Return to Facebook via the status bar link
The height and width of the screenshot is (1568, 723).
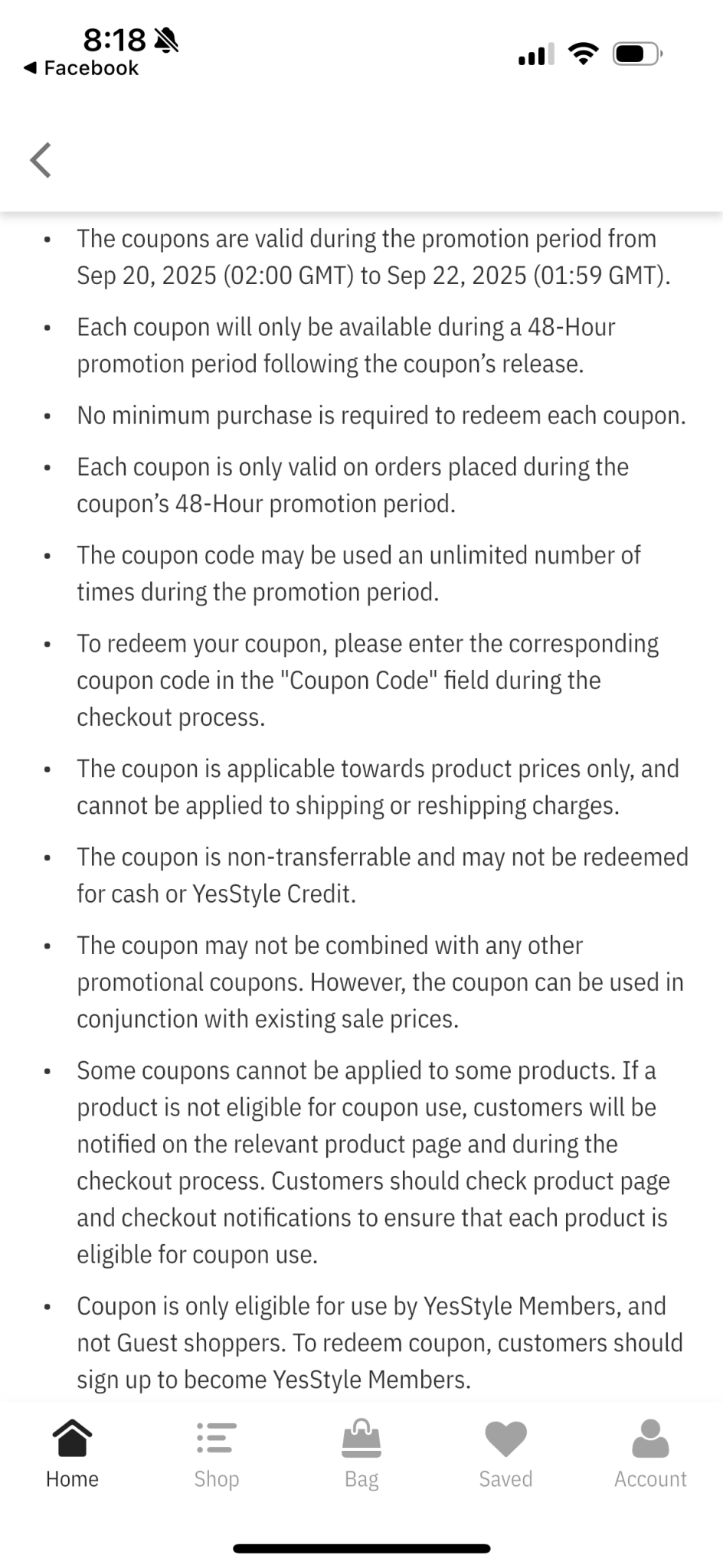point(81,68)
